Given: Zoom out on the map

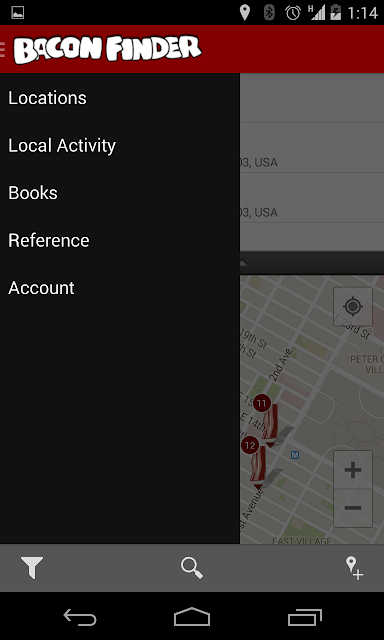Looking at the screenshot, I should 353,508.
